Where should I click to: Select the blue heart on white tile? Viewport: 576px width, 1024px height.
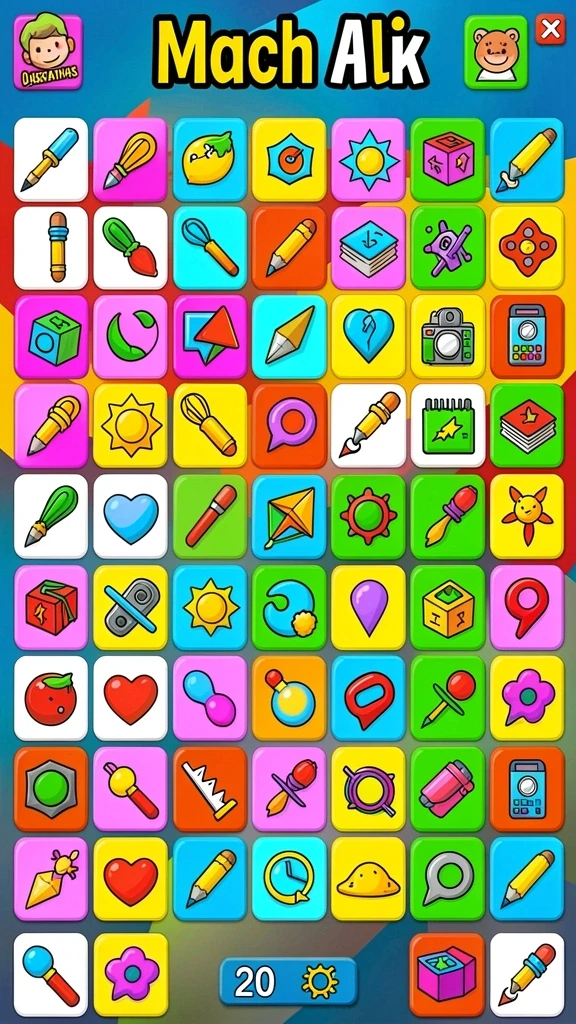131,516
